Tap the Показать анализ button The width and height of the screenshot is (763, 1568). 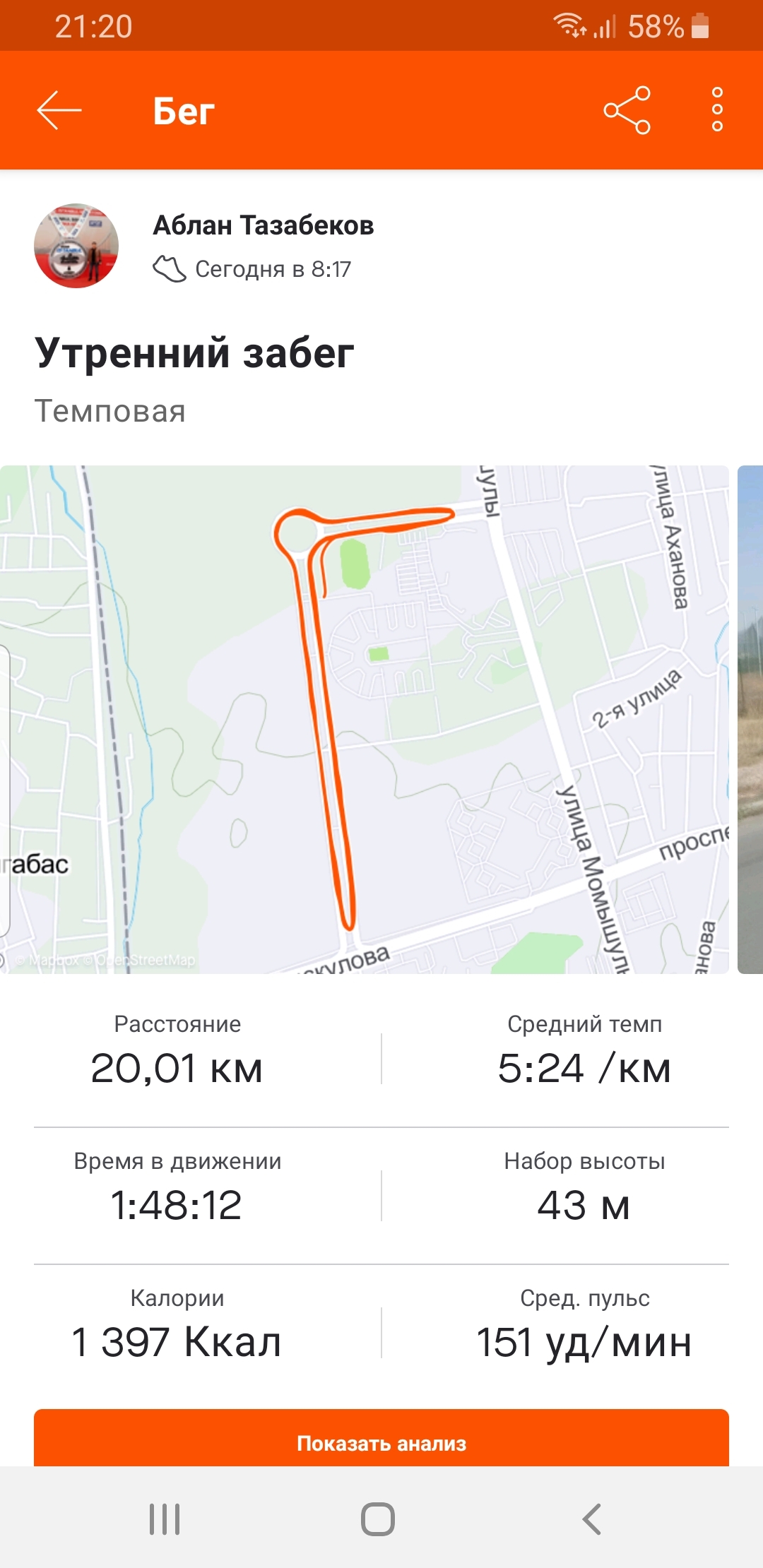[381, 1442]
